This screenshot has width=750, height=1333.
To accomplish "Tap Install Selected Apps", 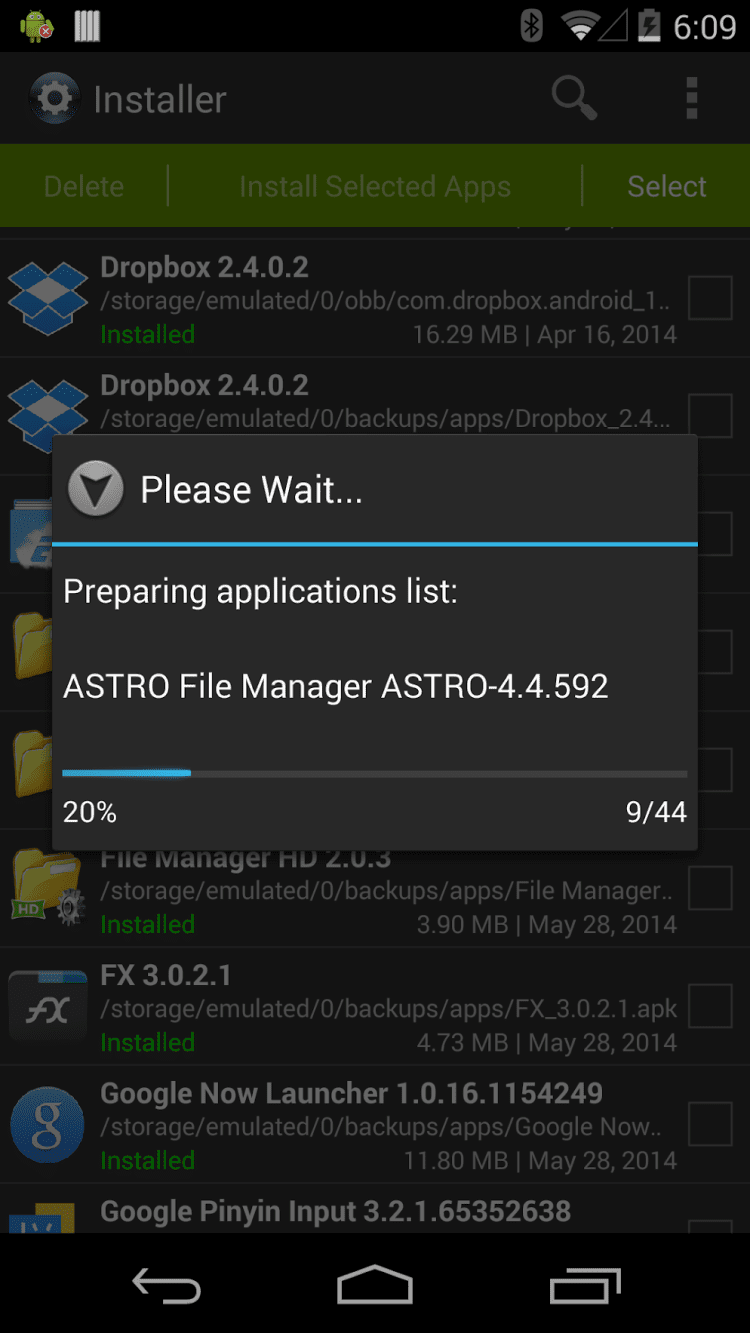I will [x=375, y=187].
